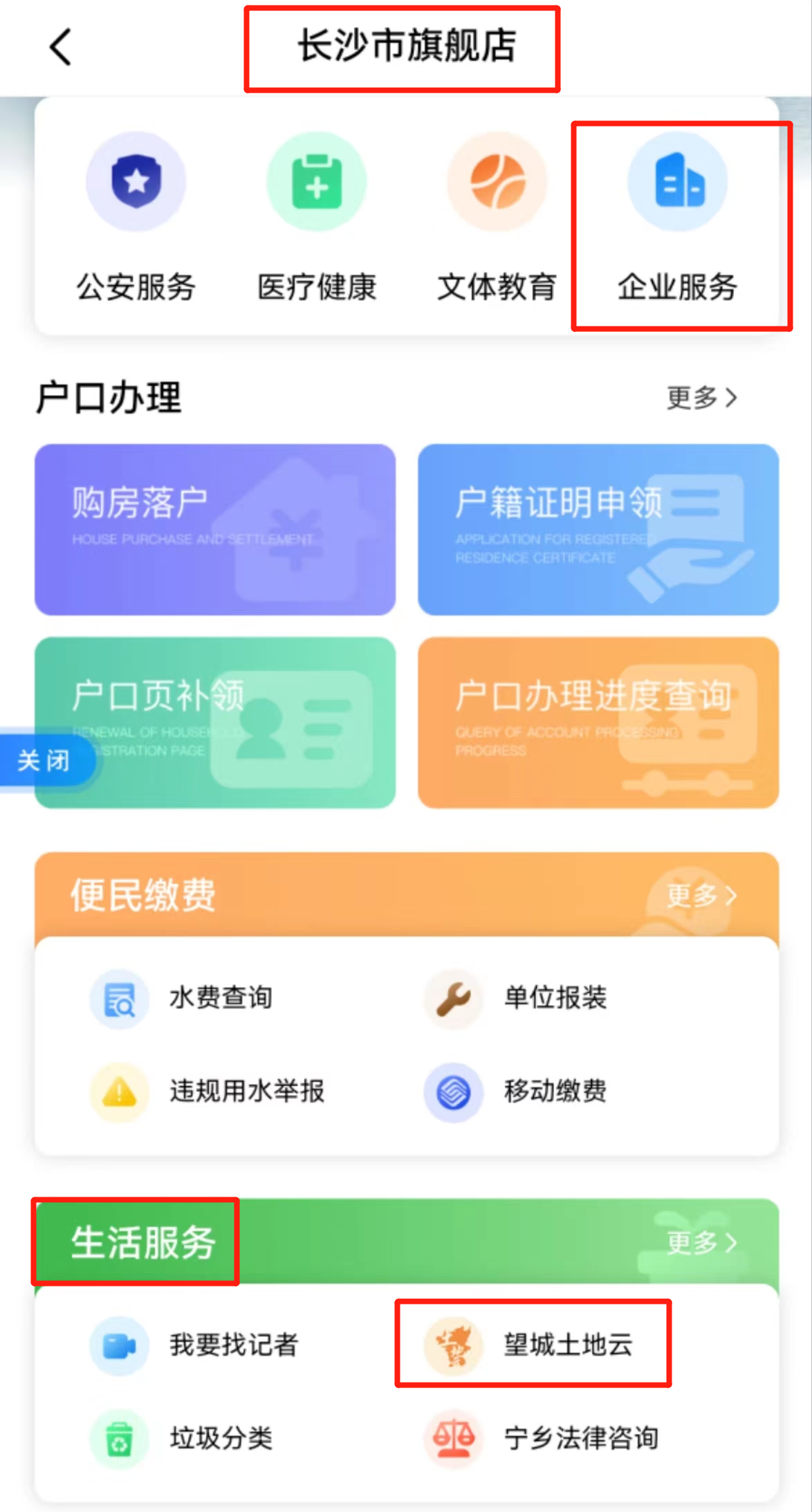View more under 便民缴费
The height and width of the screenshot is (1512, 812).
[x=701, y=896]
